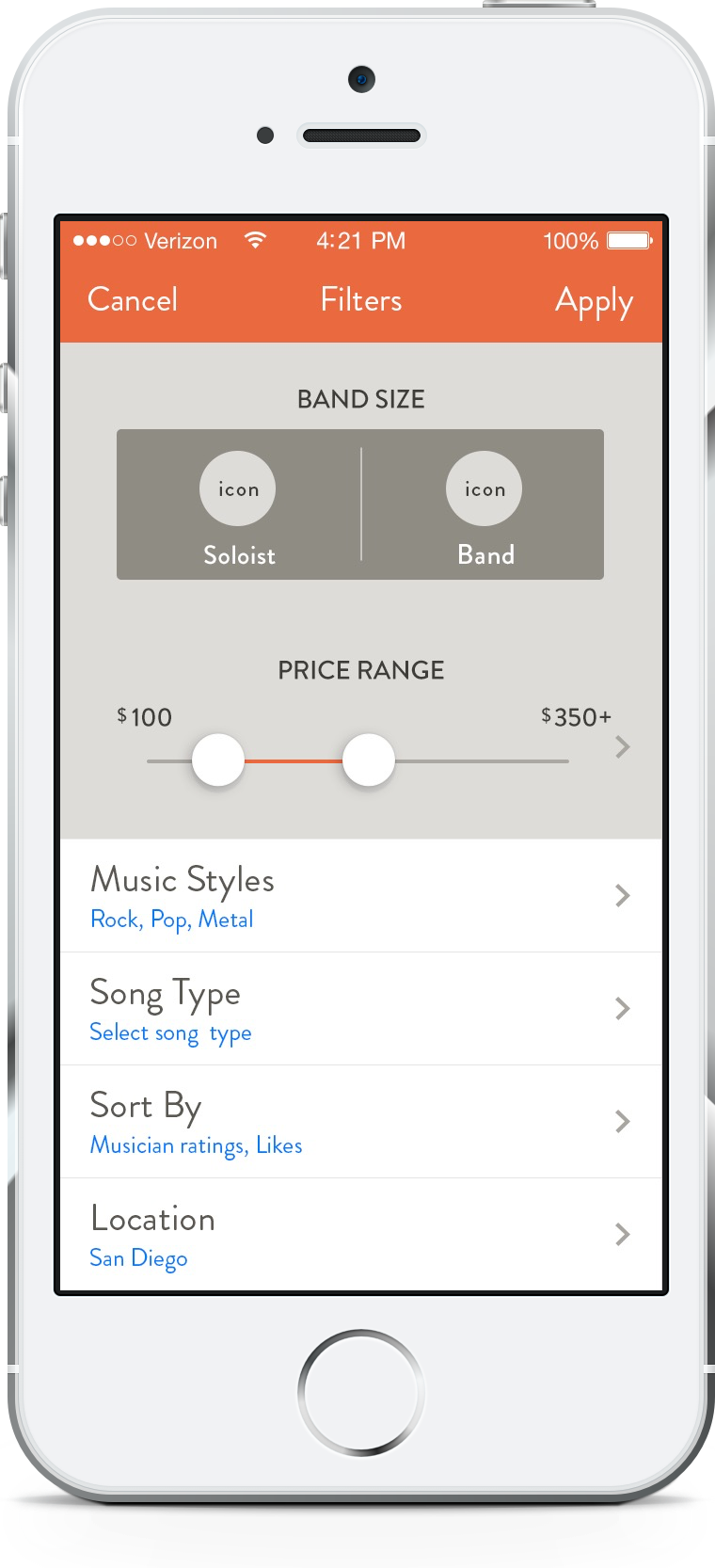Screen dimensions: 715x1568
Task: Open Song Type selection
Action: [361, 1009]
